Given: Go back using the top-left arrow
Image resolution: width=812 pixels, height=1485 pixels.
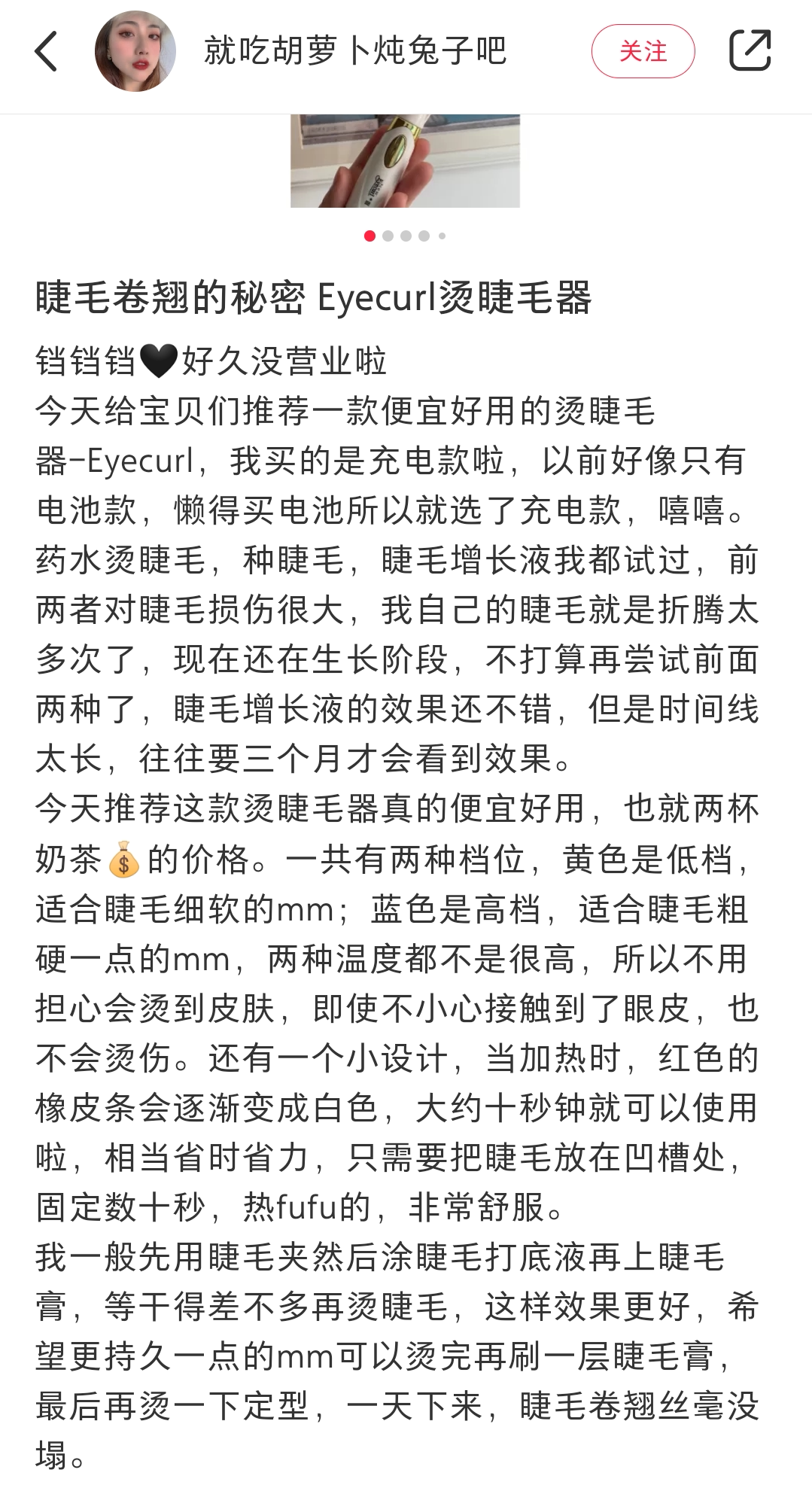Looking at the screenshot, I should (x=46, y=51).
